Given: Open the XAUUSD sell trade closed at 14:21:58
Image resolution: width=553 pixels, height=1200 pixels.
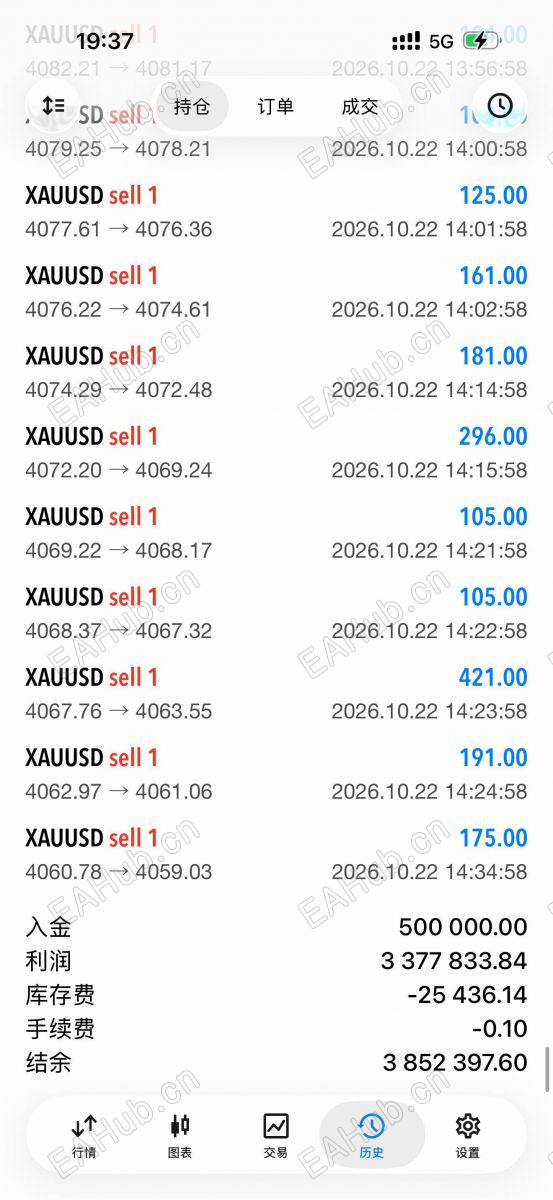Looking at the screenshot, I should click(276, 532).
